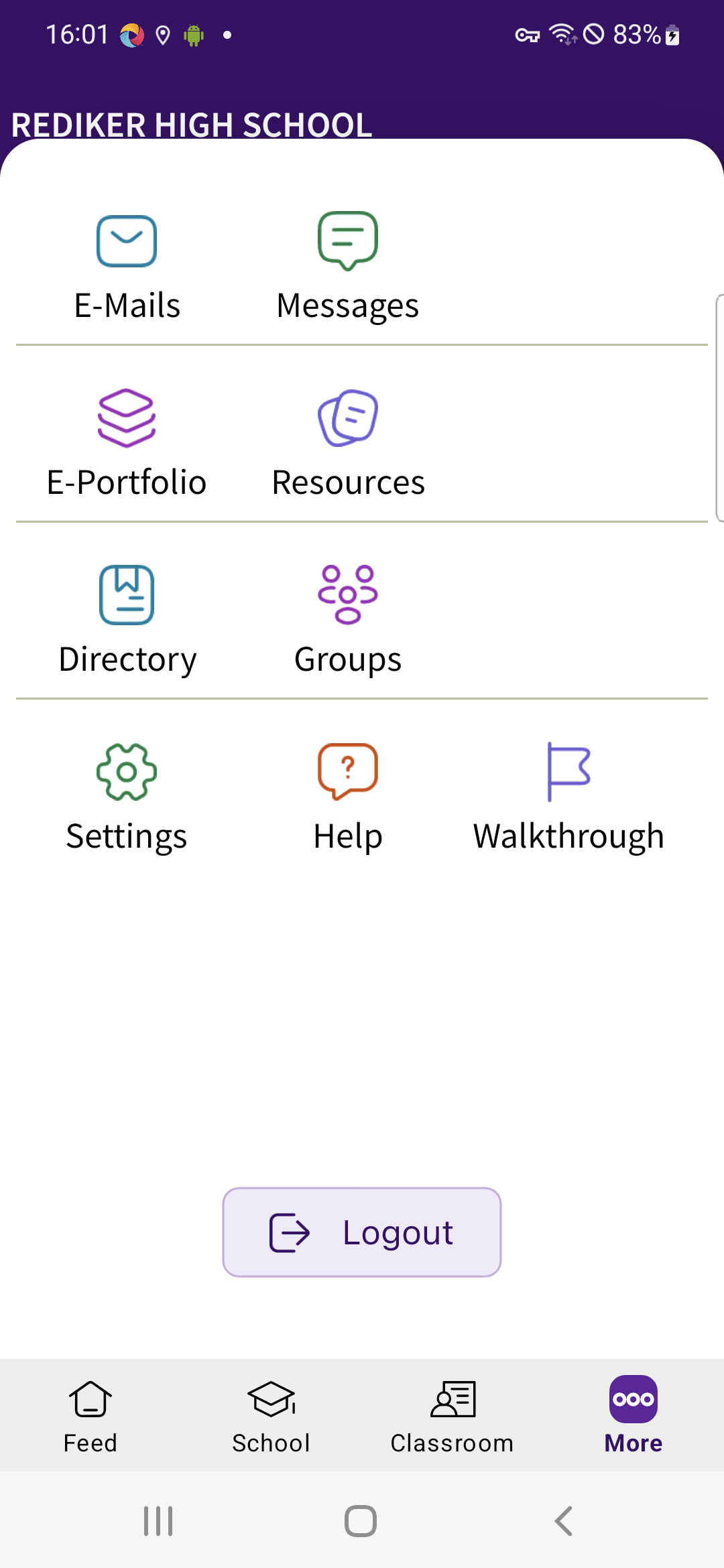
Task: Browse the Directory
Action: pyautogui.click(x=127, y=620)
